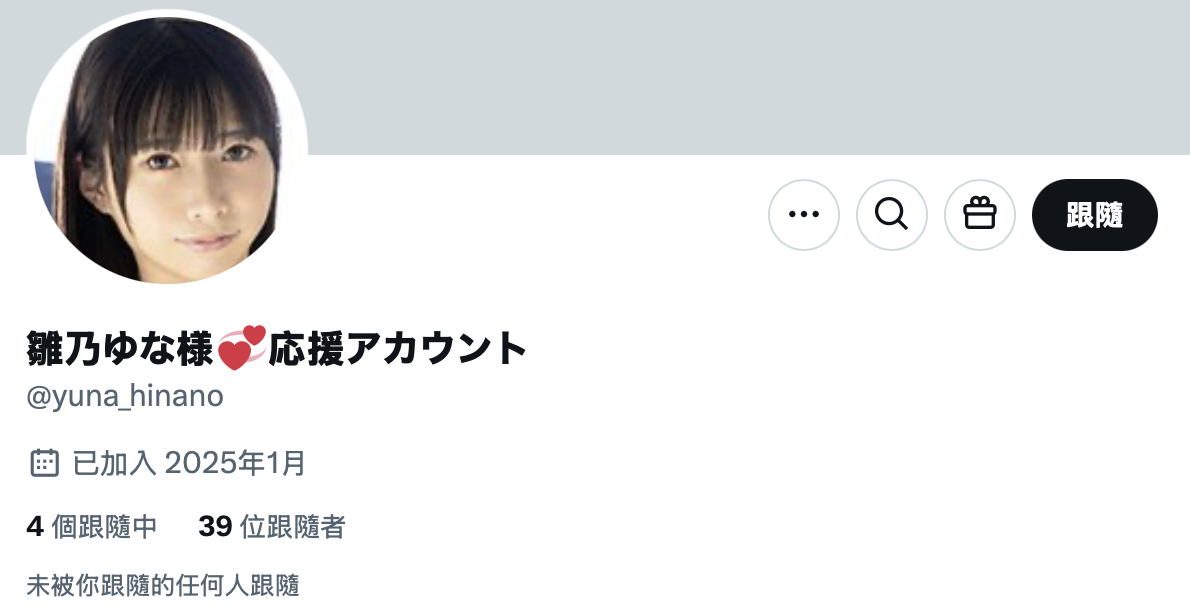Tap the gift icon button
This screenshot has height=612, width=1190.
click(979, 214)
